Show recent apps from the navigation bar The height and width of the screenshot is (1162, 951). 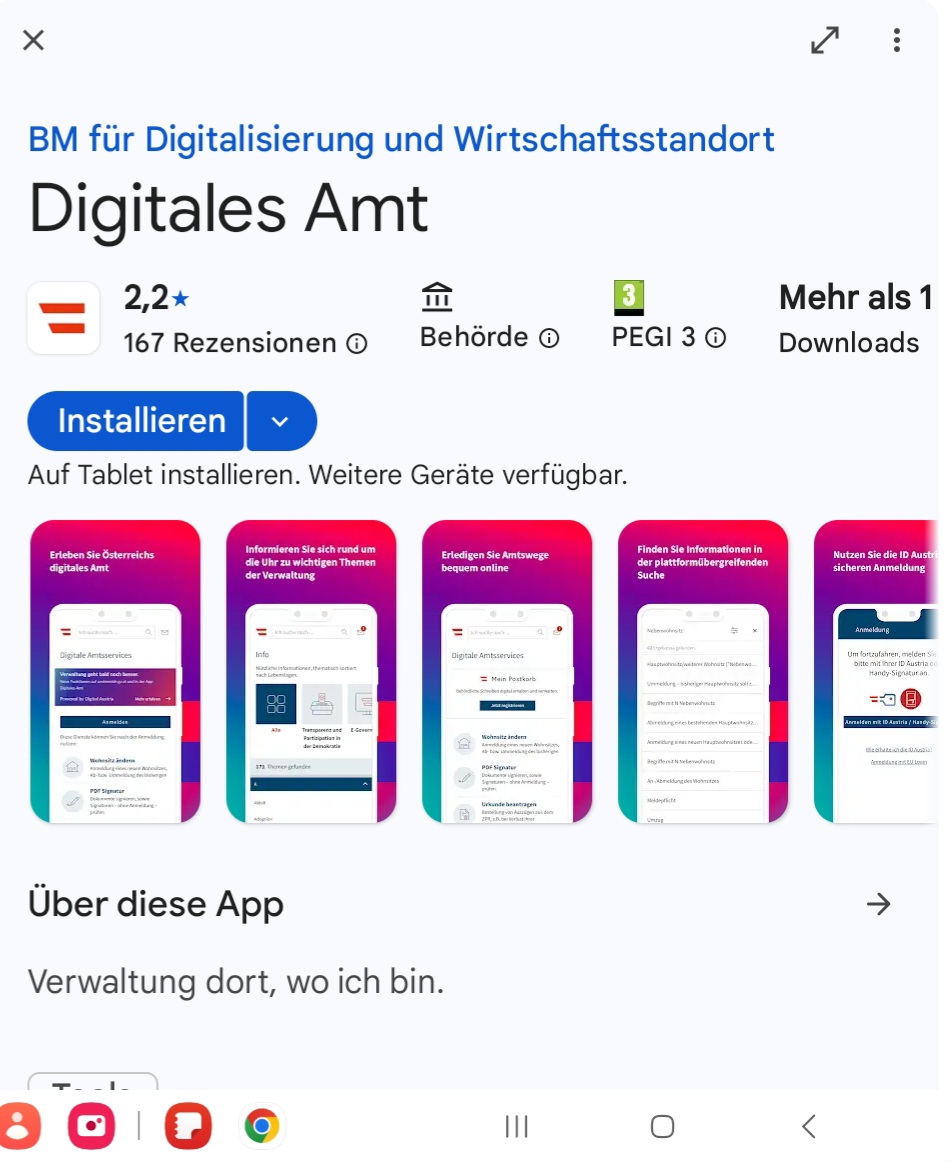[x=516, y=1127]
